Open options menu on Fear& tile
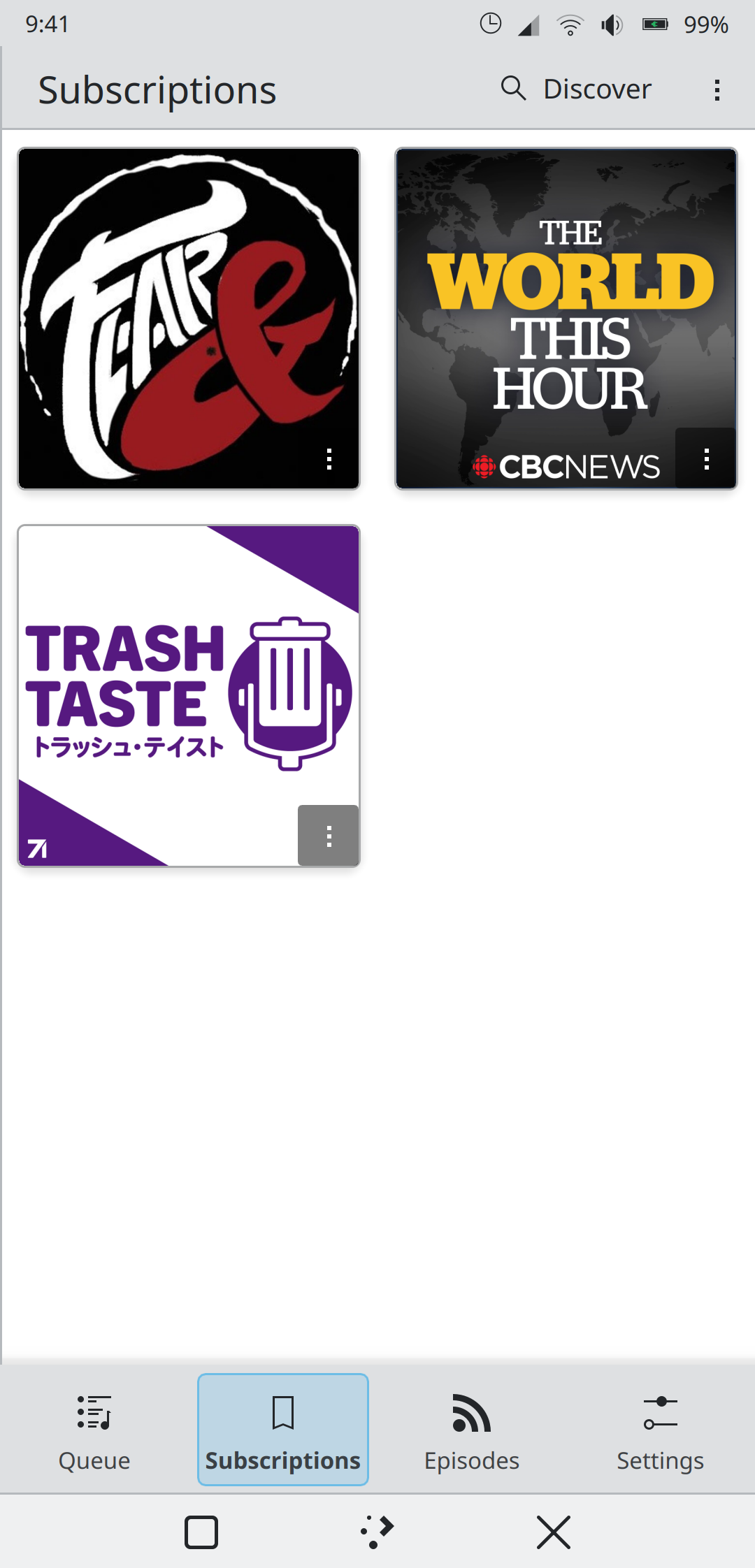Viewport: 755px width, 1568px height. [329, 459]
